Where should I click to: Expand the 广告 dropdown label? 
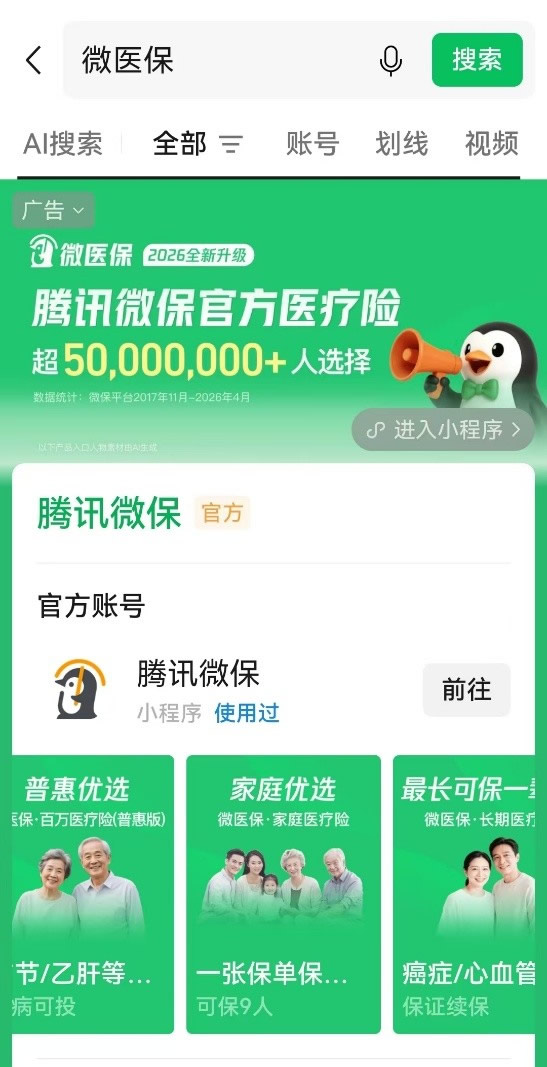(x=53, y=210)
